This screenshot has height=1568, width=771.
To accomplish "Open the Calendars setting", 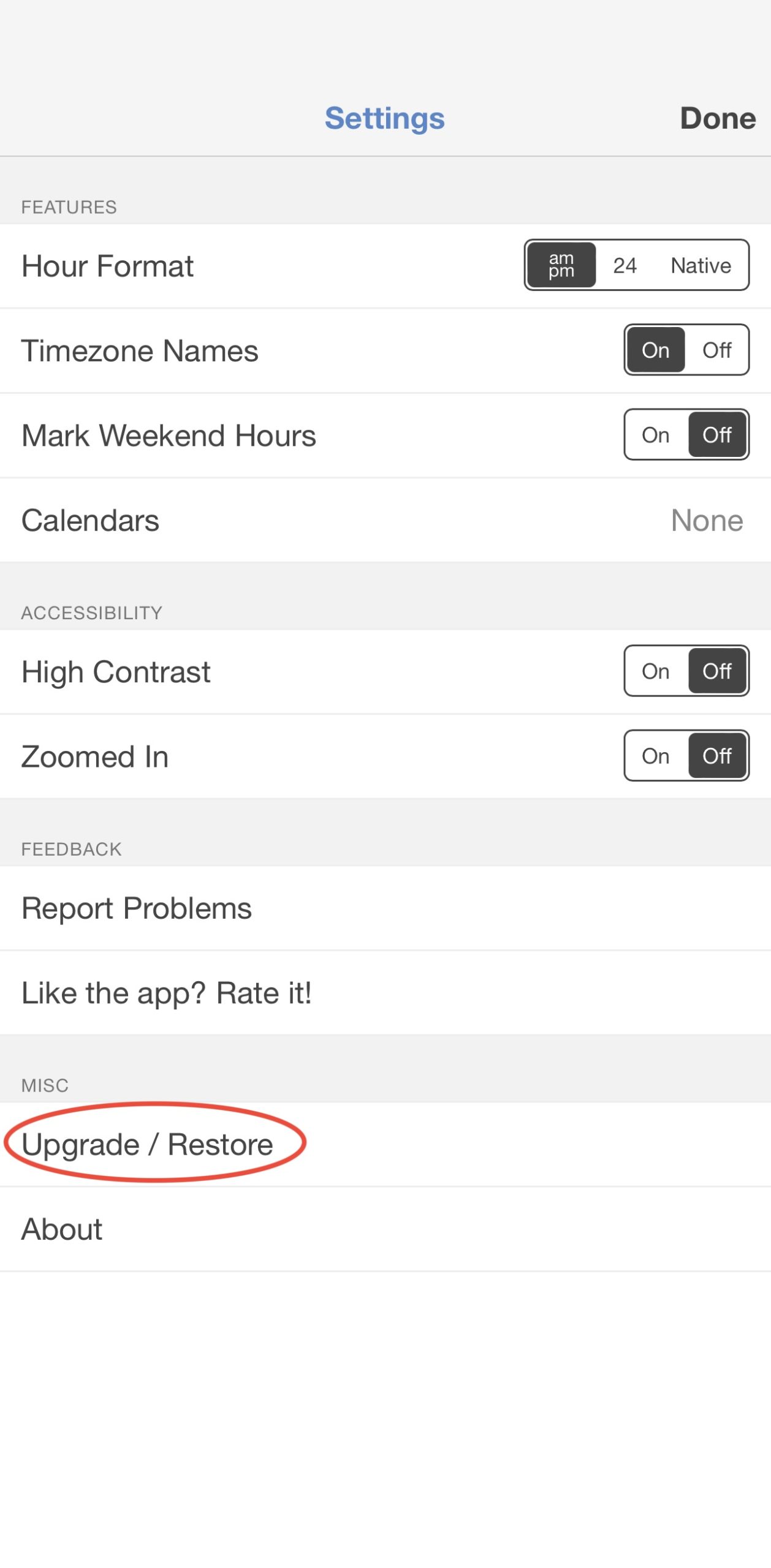I will pyautogui.click(x=385, y=521).
